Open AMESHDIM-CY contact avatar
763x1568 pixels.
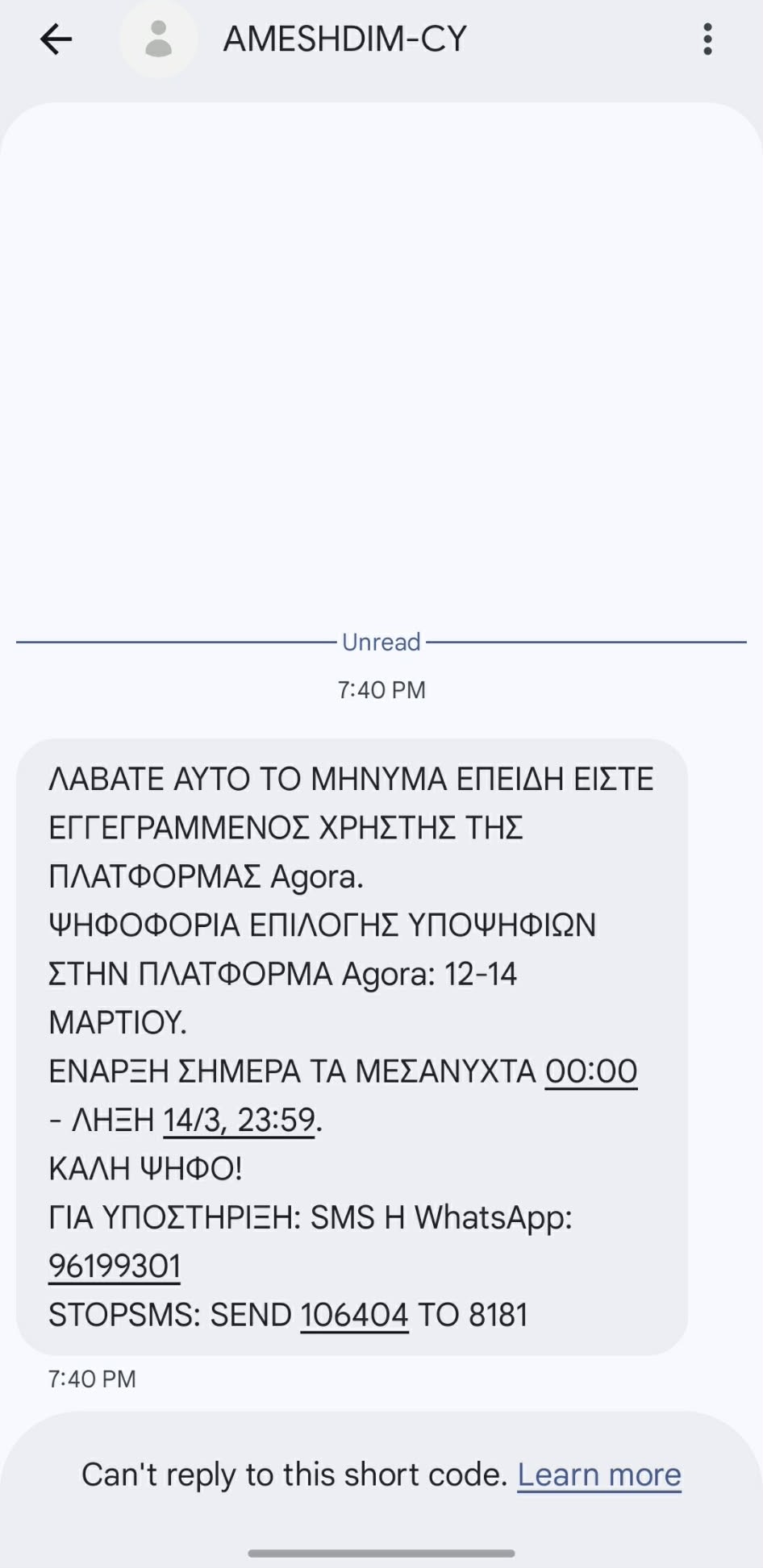[159, 39]
